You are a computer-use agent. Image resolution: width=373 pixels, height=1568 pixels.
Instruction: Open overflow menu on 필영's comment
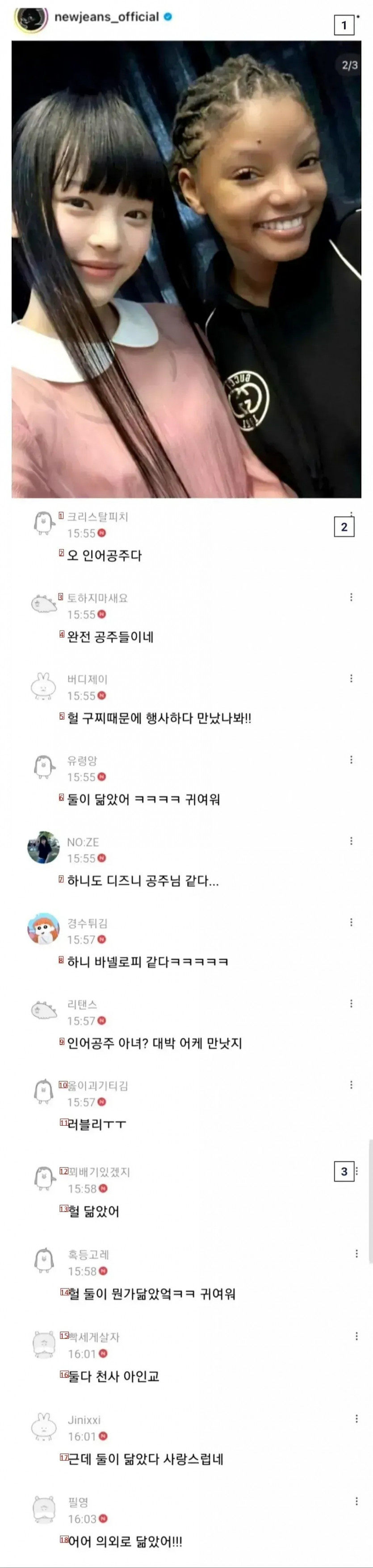356,1501
